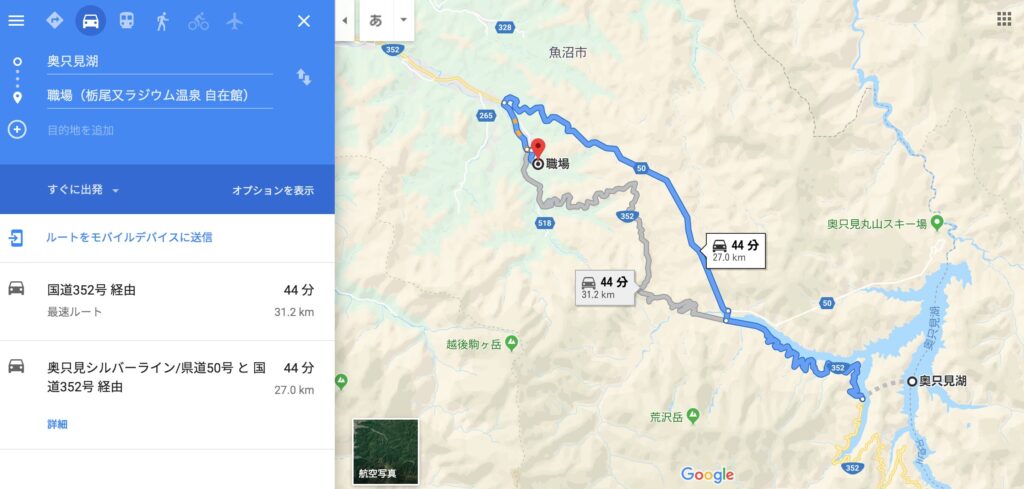
Task: Swap the start and destination
Action: pyautogui.click(x=303, y=77)
